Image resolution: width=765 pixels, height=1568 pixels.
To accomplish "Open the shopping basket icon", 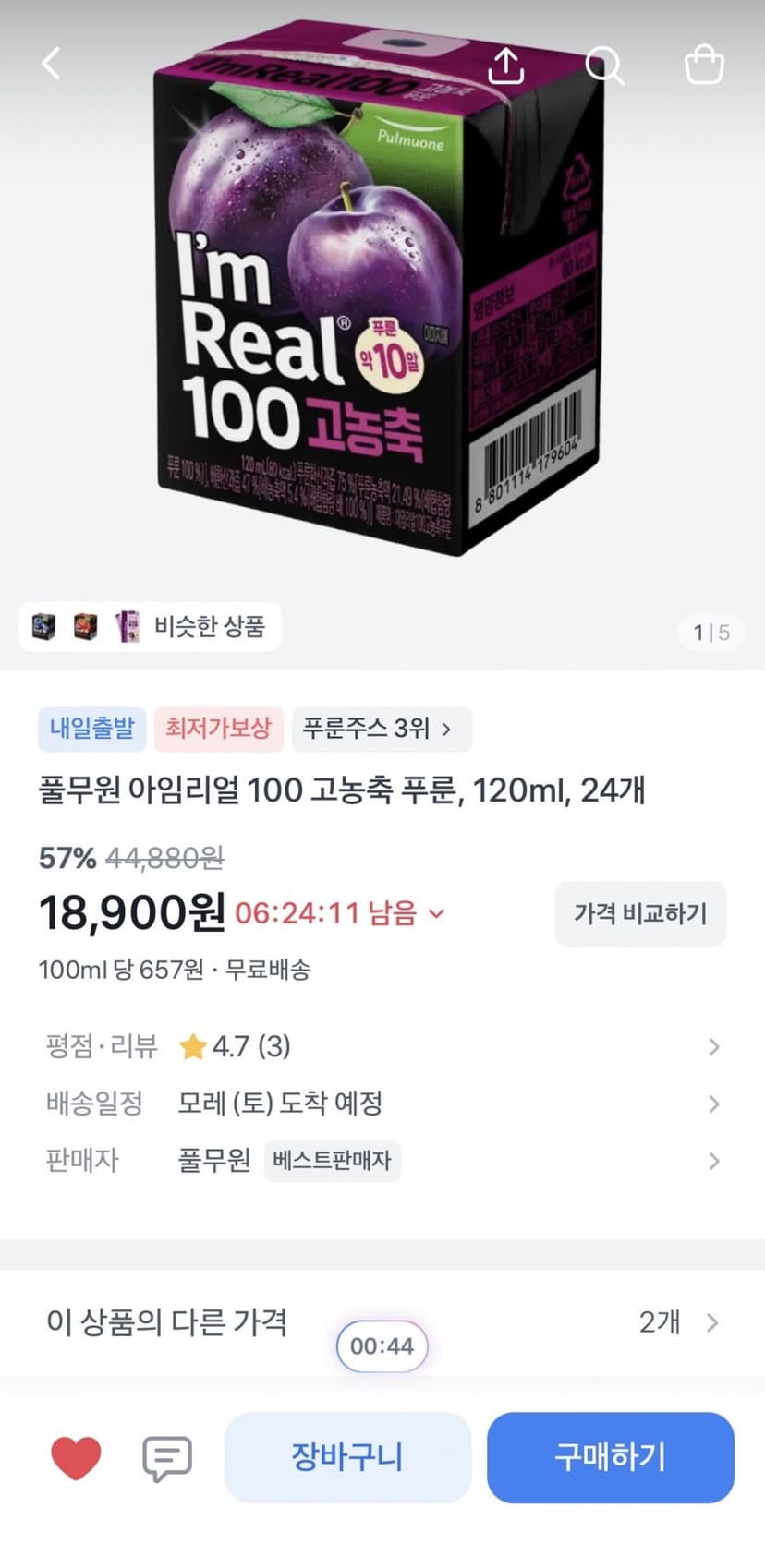I will 704,65.
